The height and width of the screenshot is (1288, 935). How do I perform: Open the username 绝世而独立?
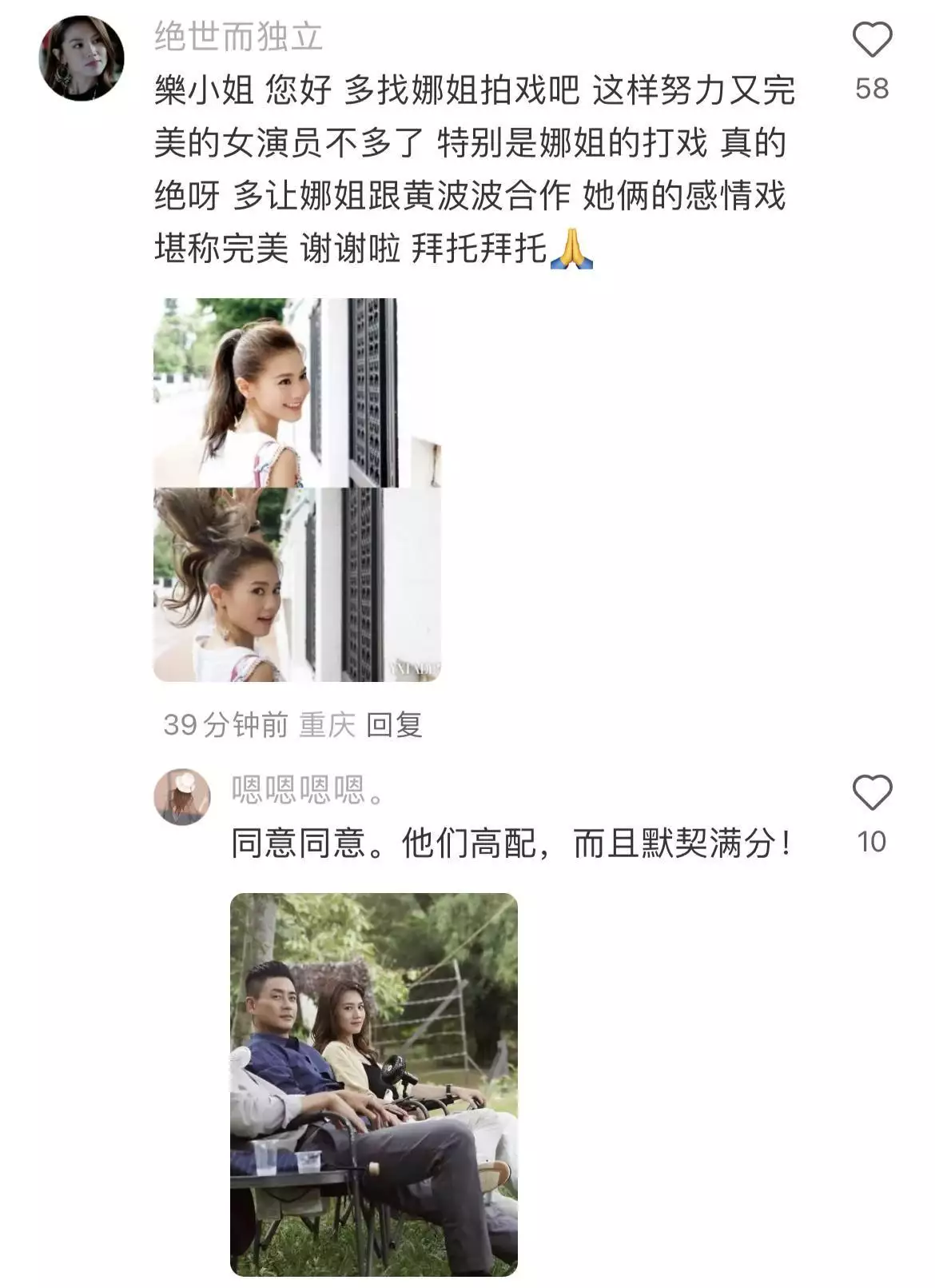tap(238, 37)
